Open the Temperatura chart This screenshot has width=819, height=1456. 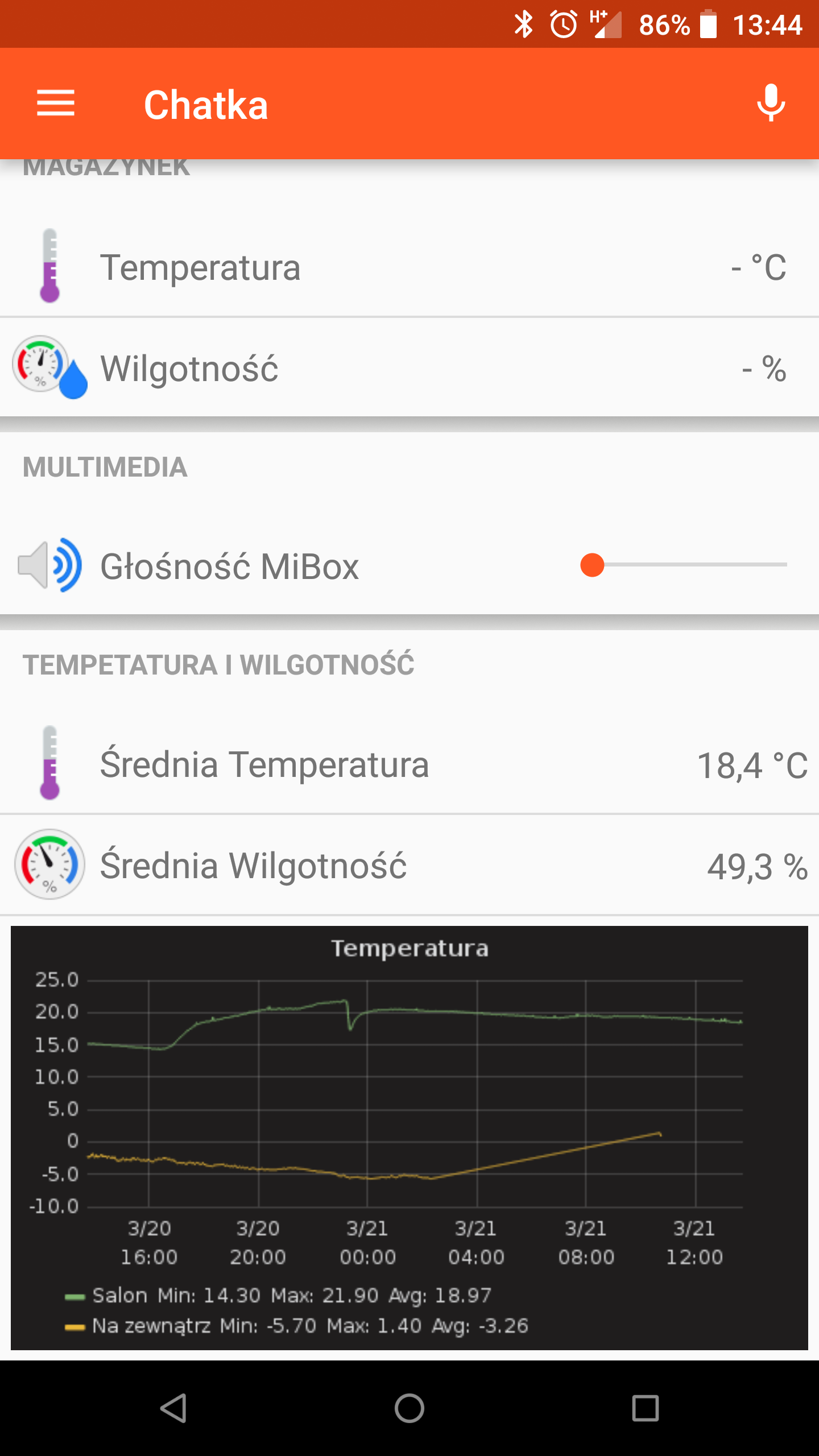409,1137
